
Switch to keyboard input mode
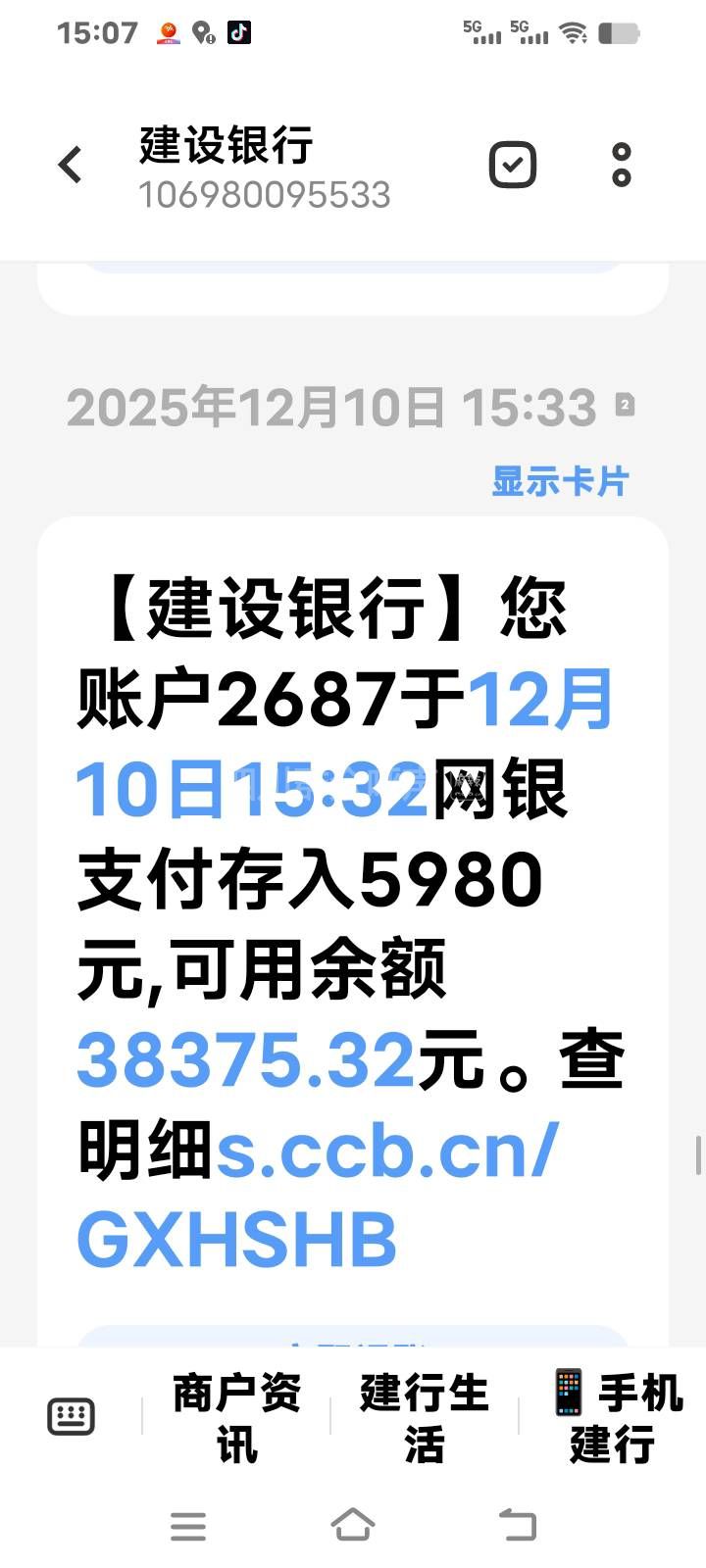click(x=71, y=1417)
